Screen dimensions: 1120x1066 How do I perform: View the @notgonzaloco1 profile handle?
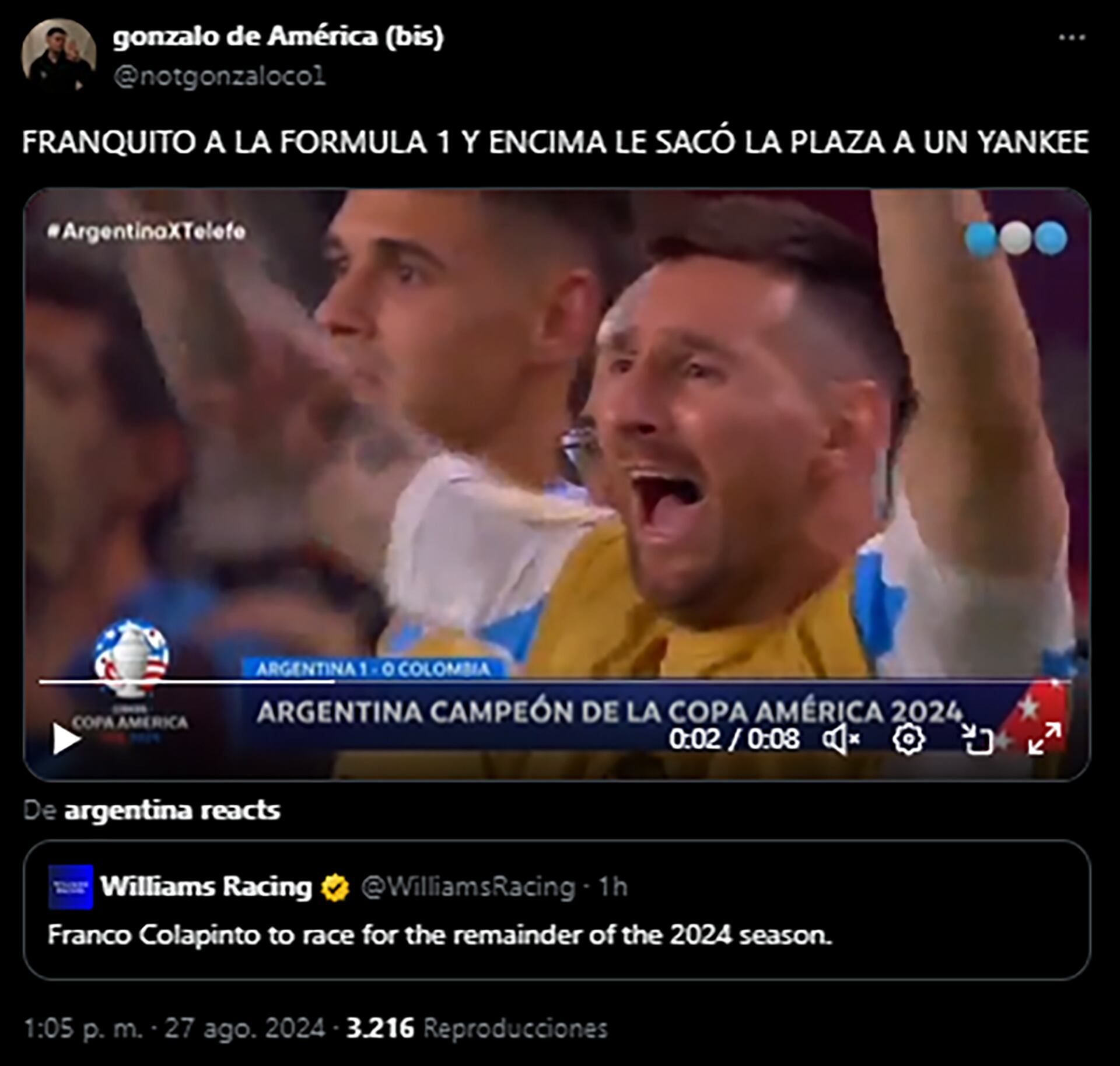click(x=219, y=76)
